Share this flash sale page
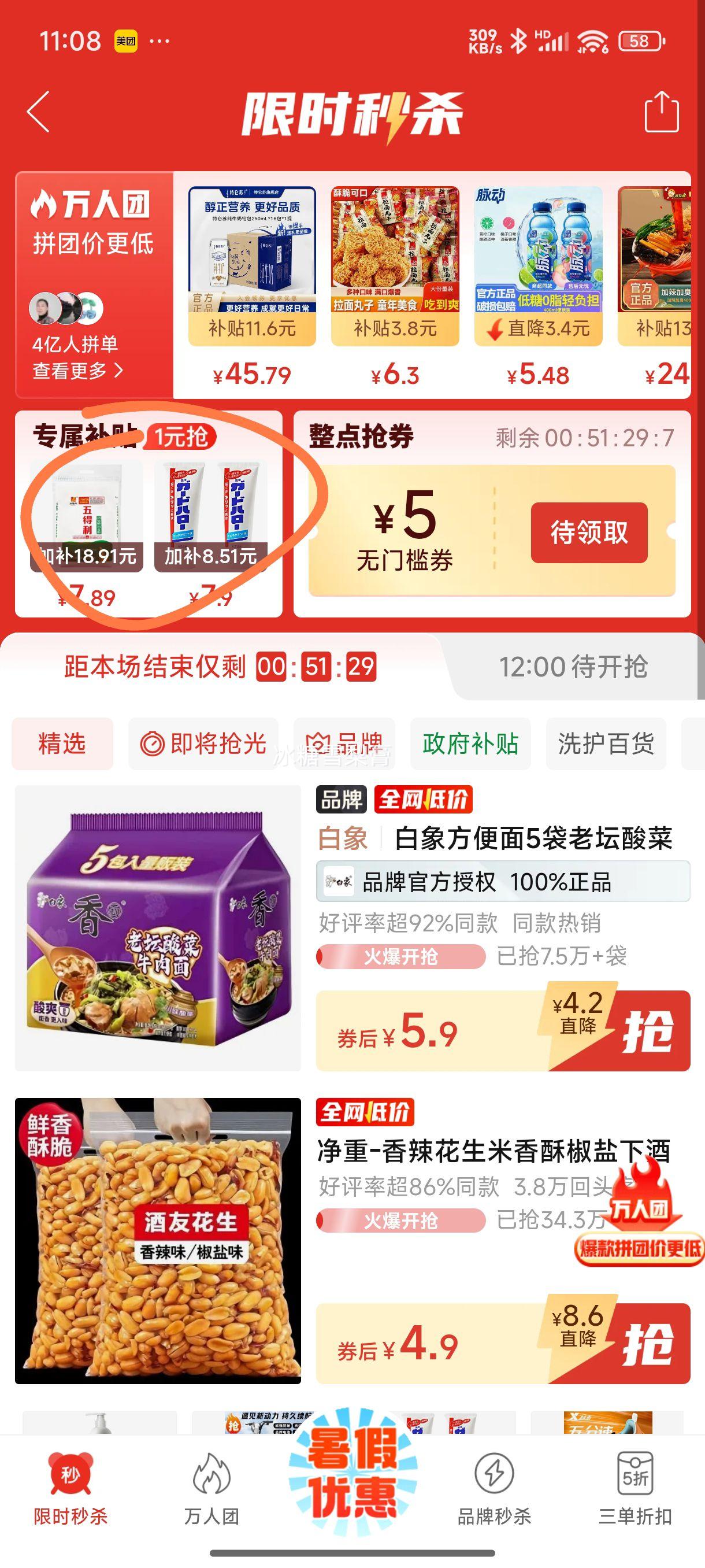 [x=661, y=112]
